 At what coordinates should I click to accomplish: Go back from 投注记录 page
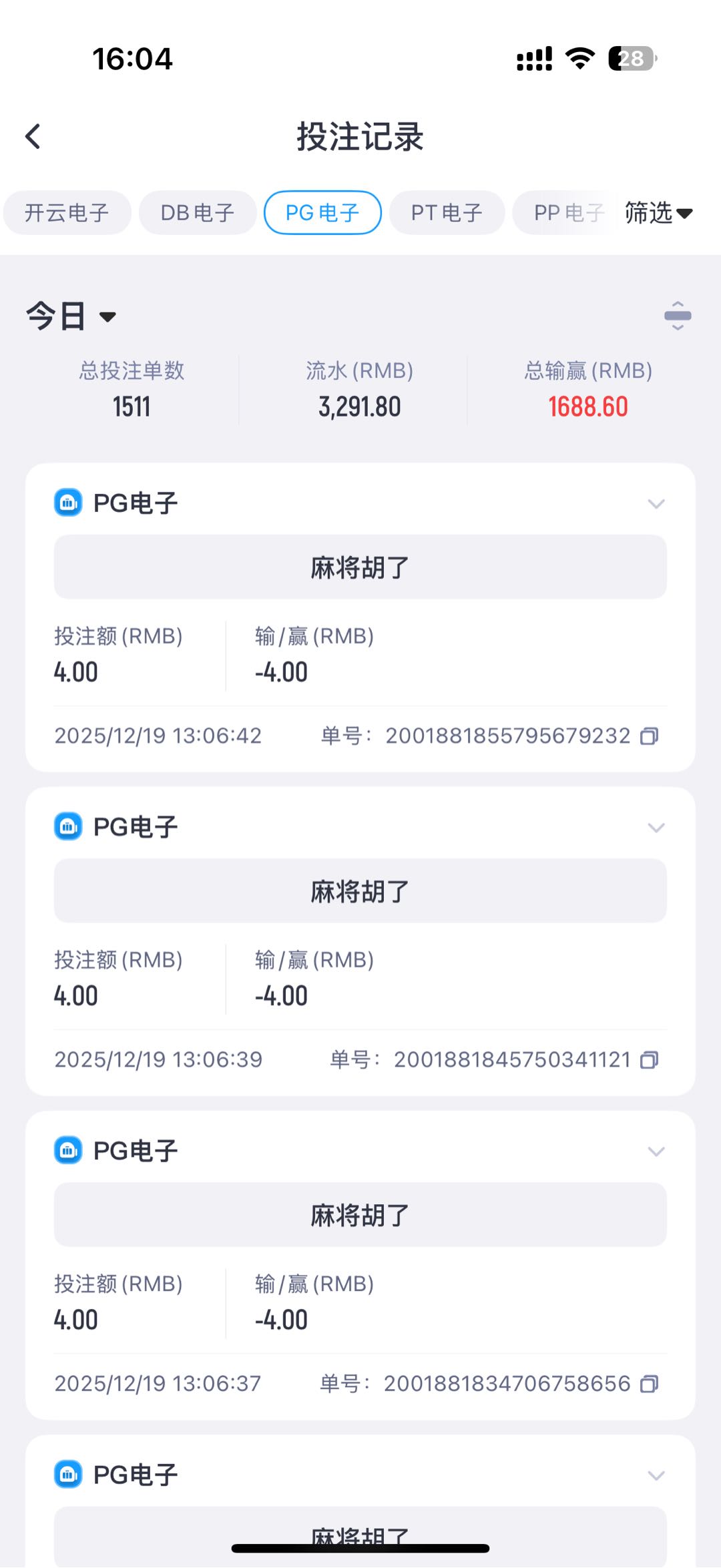pyautogui.click(x=33, y=137)
